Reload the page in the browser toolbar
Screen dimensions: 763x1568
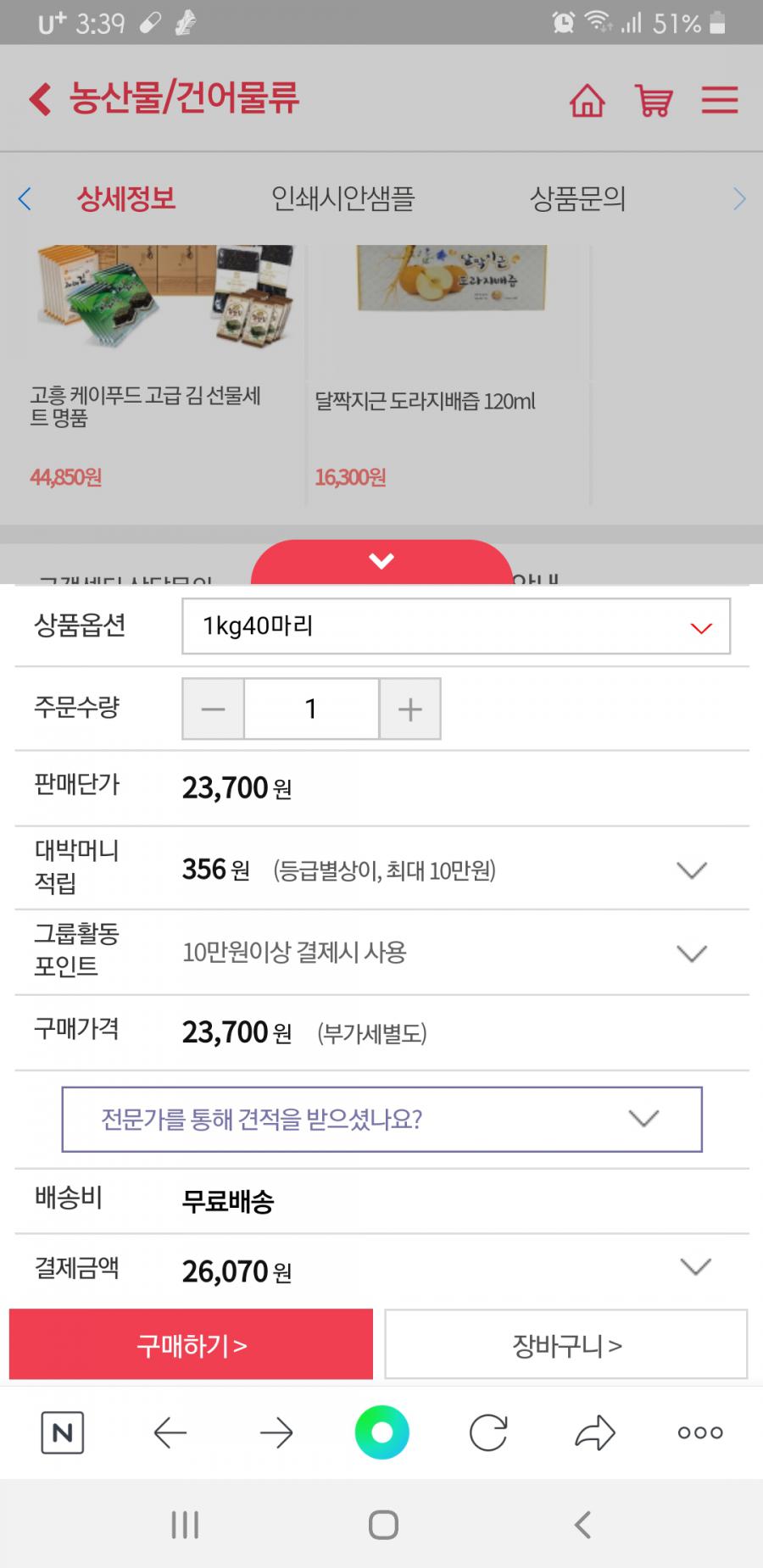click(x=488, y=1433)
